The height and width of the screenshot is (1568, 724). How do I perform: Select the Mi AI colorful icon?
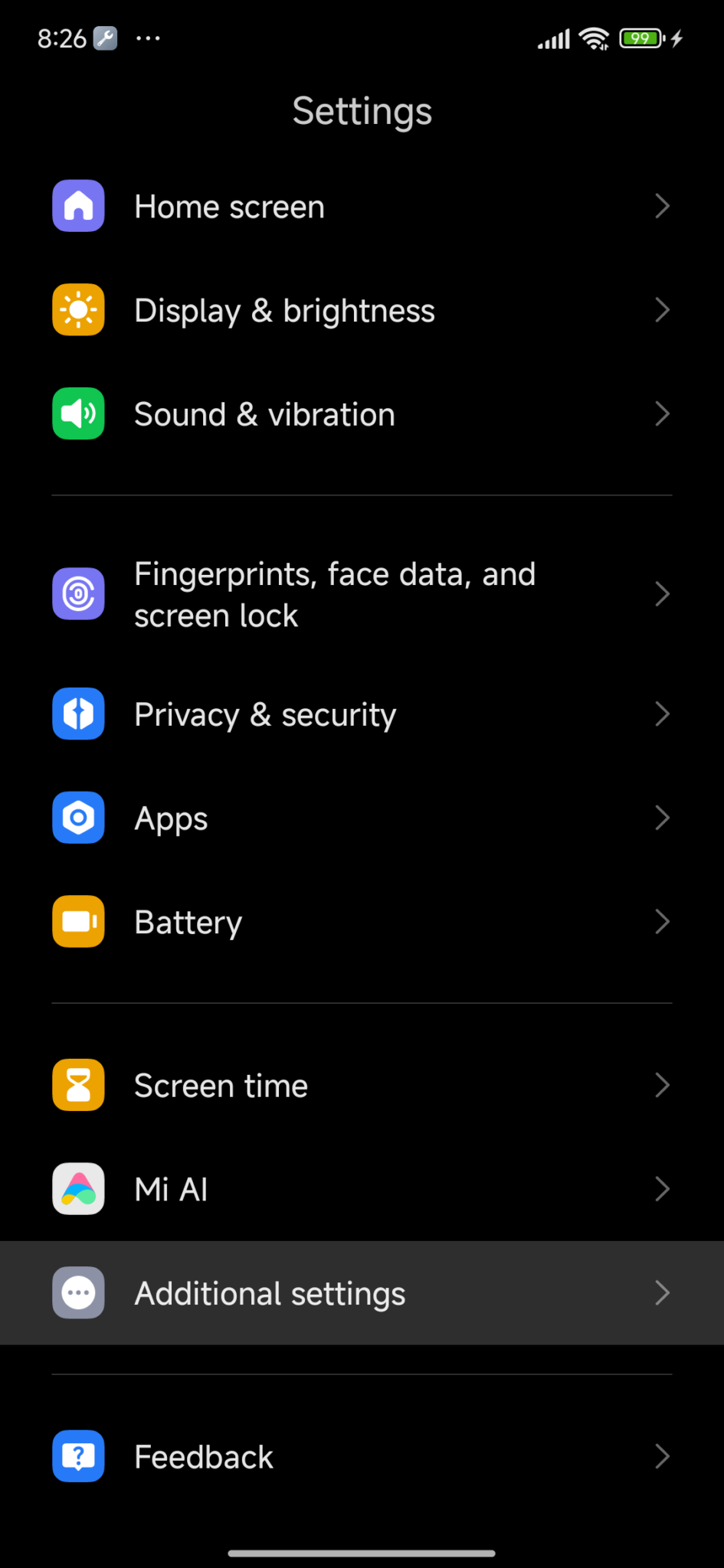[77, 1188]
